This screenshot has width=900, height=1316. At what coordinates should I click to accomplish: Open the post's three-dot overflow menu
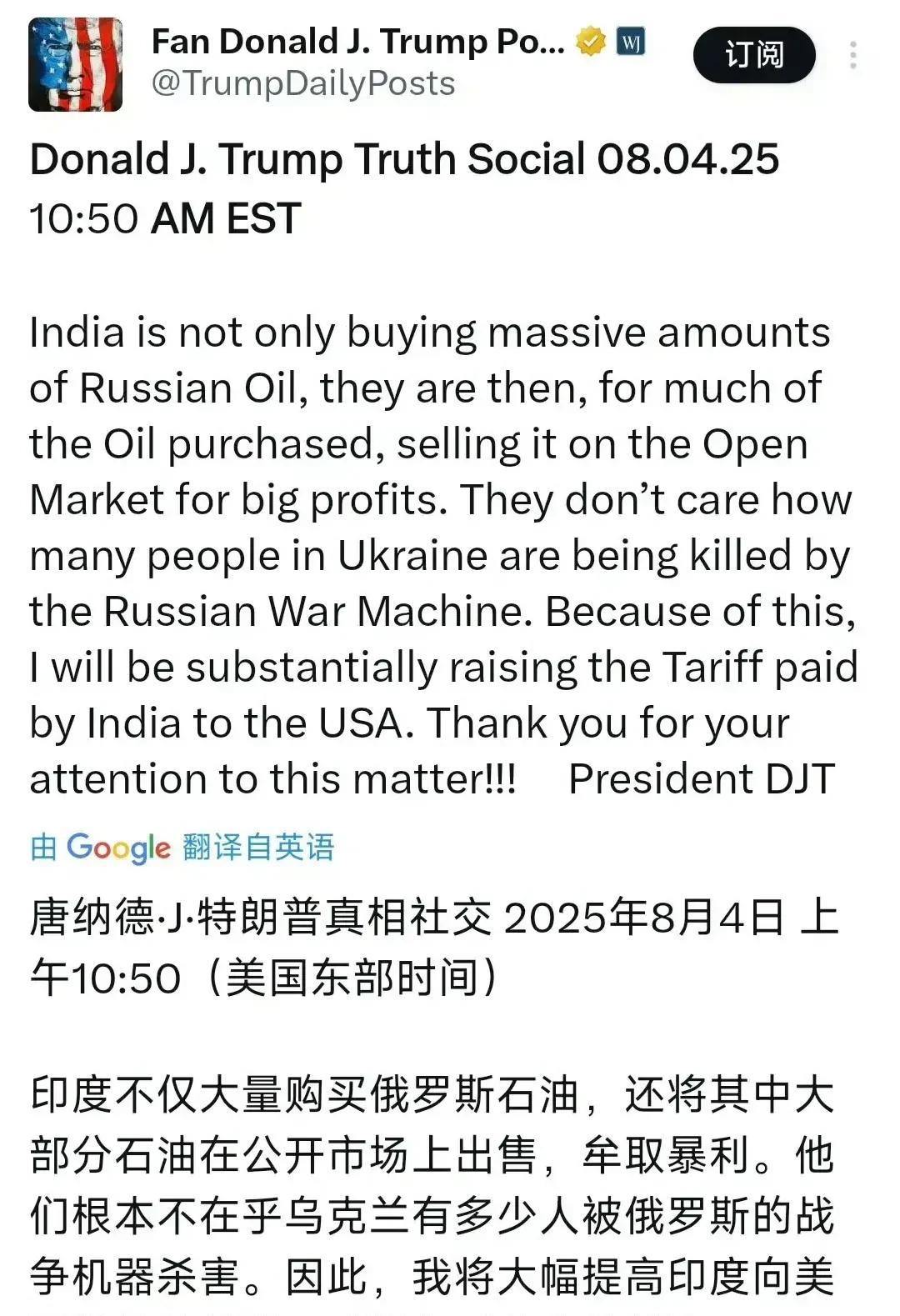[852, 55]
